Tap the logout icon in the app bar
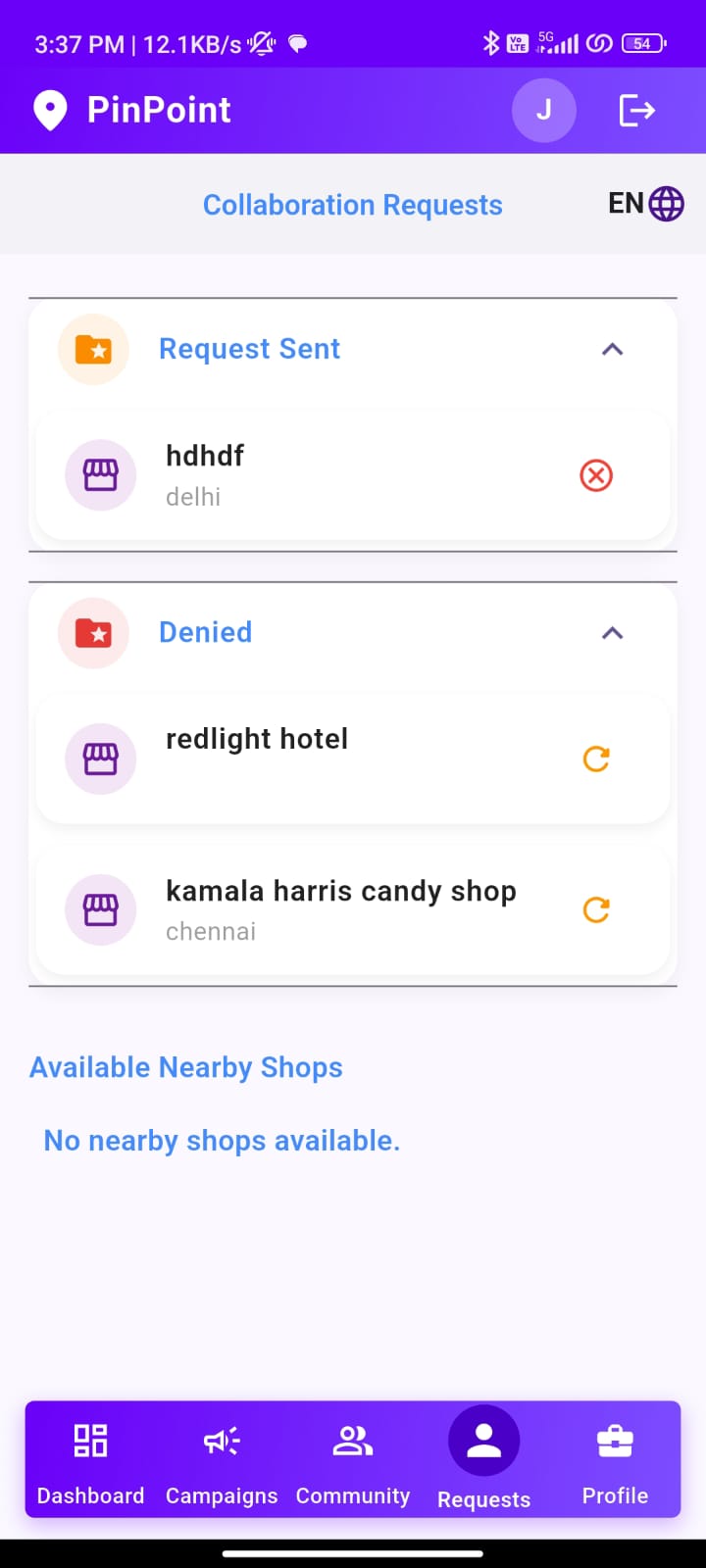Viewport: 706px width, 1568px height. click(x=636, y=110)
